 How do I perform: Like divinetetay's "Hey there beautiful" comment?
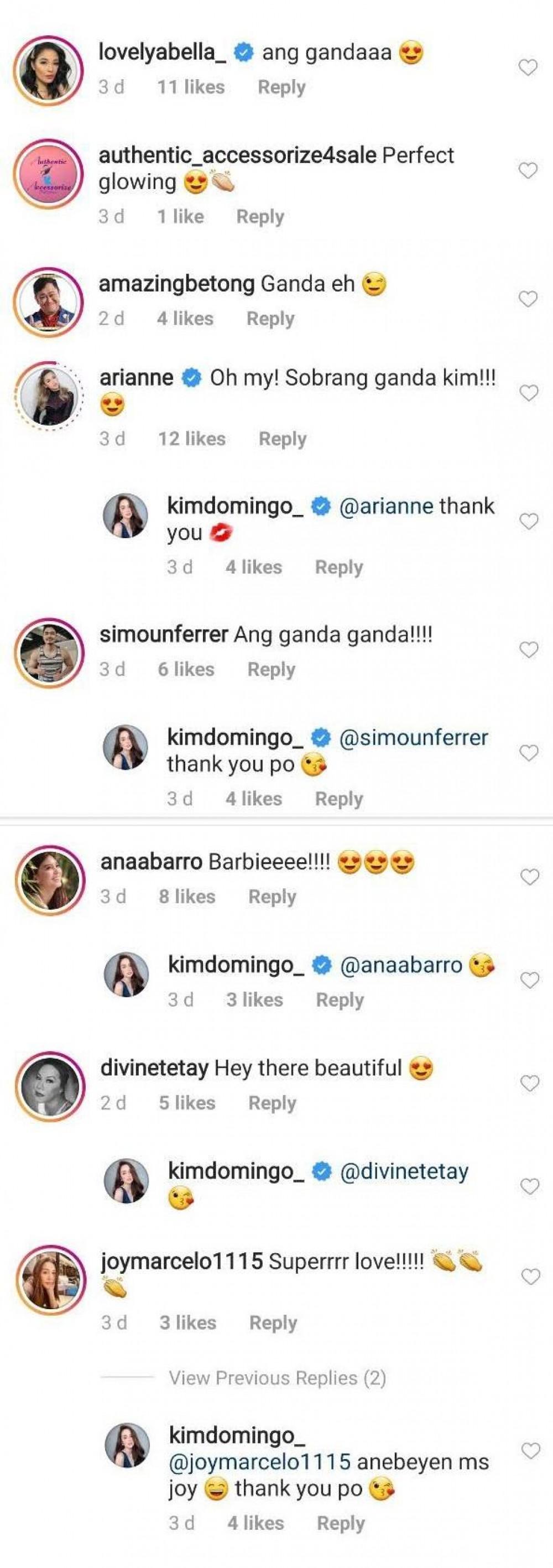pyautogui.click(x=530, y=1083)
